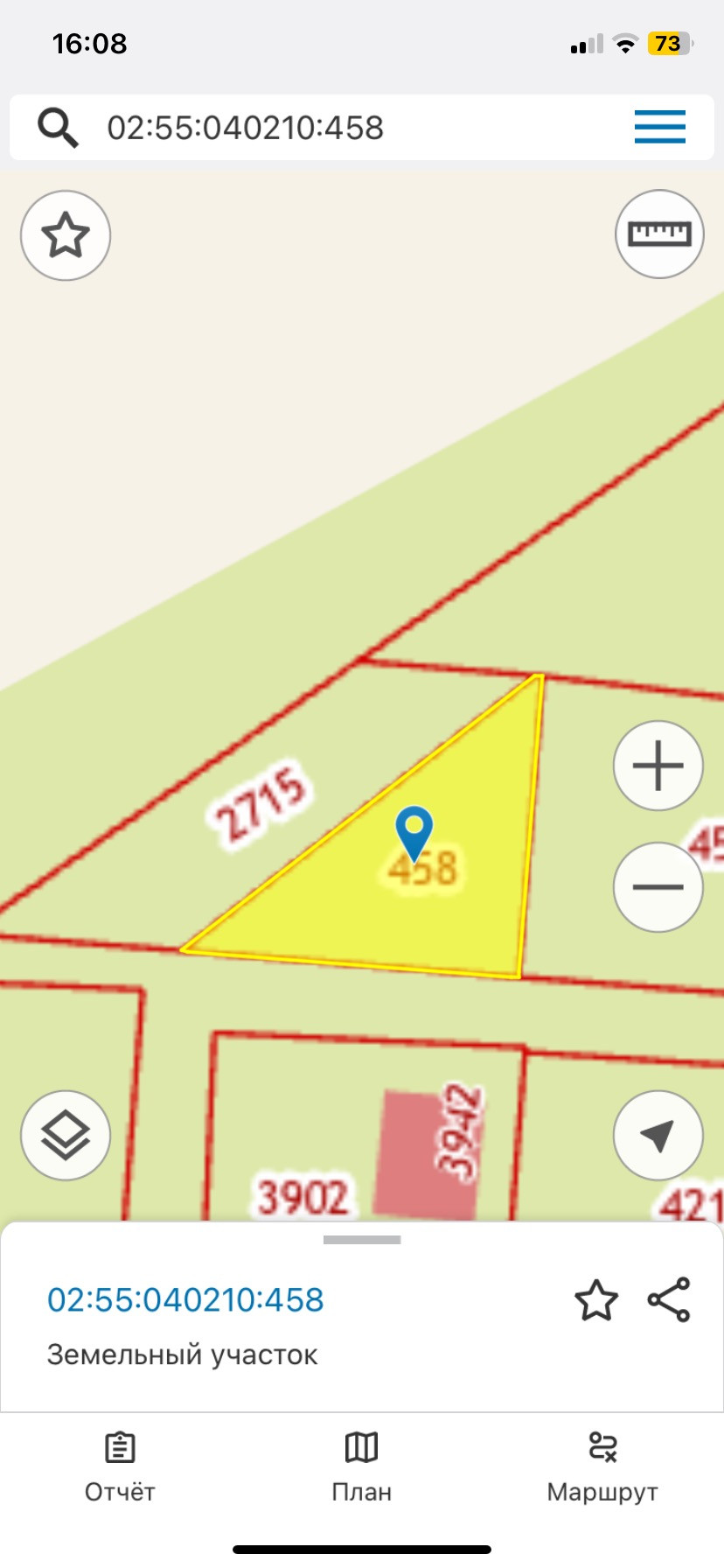Open the hamburger menu
724x1568 pixels.
point(659,128)
